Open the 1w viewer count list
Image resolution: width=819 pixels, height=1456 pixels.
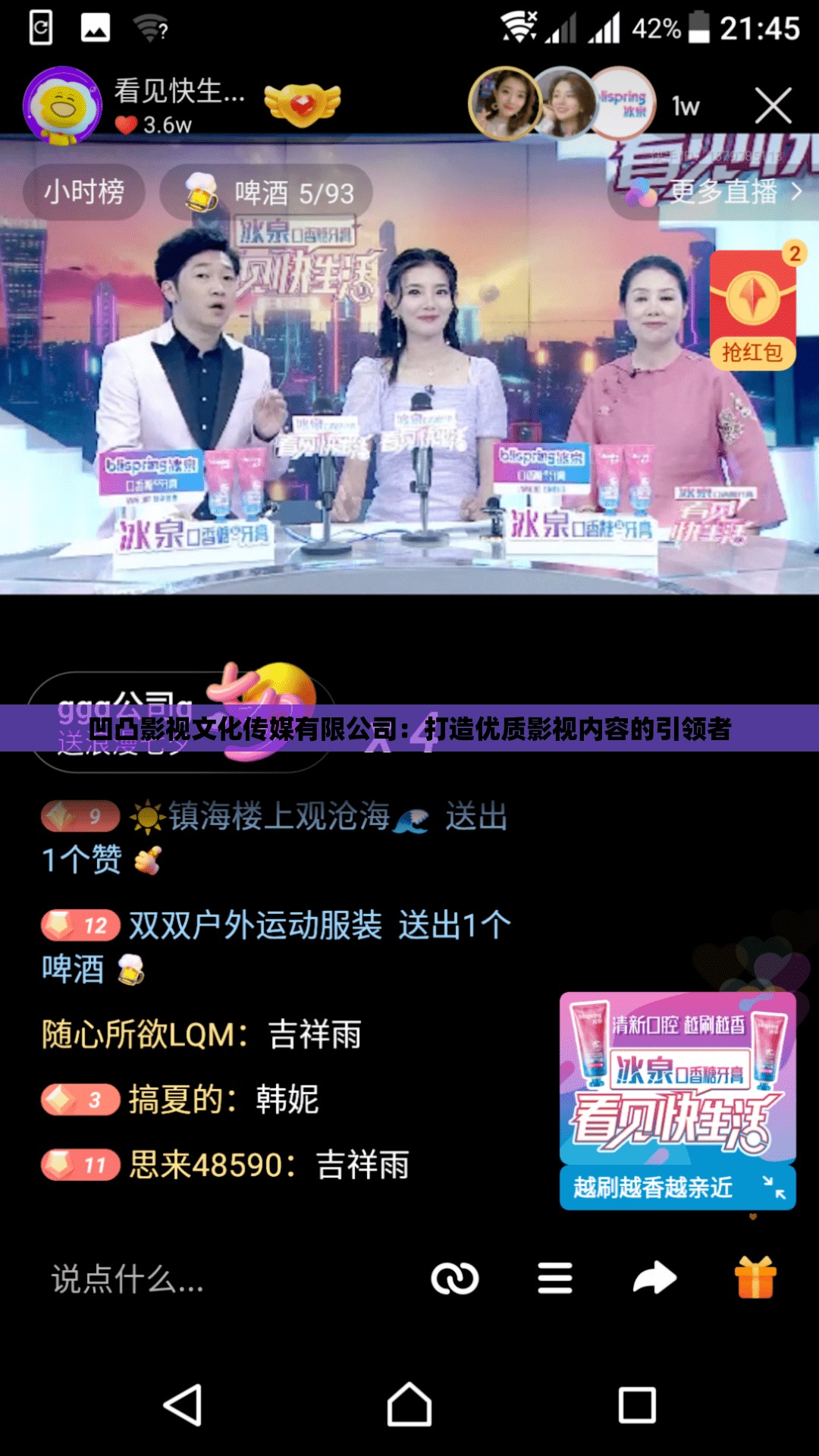click(x=684, y=105)
